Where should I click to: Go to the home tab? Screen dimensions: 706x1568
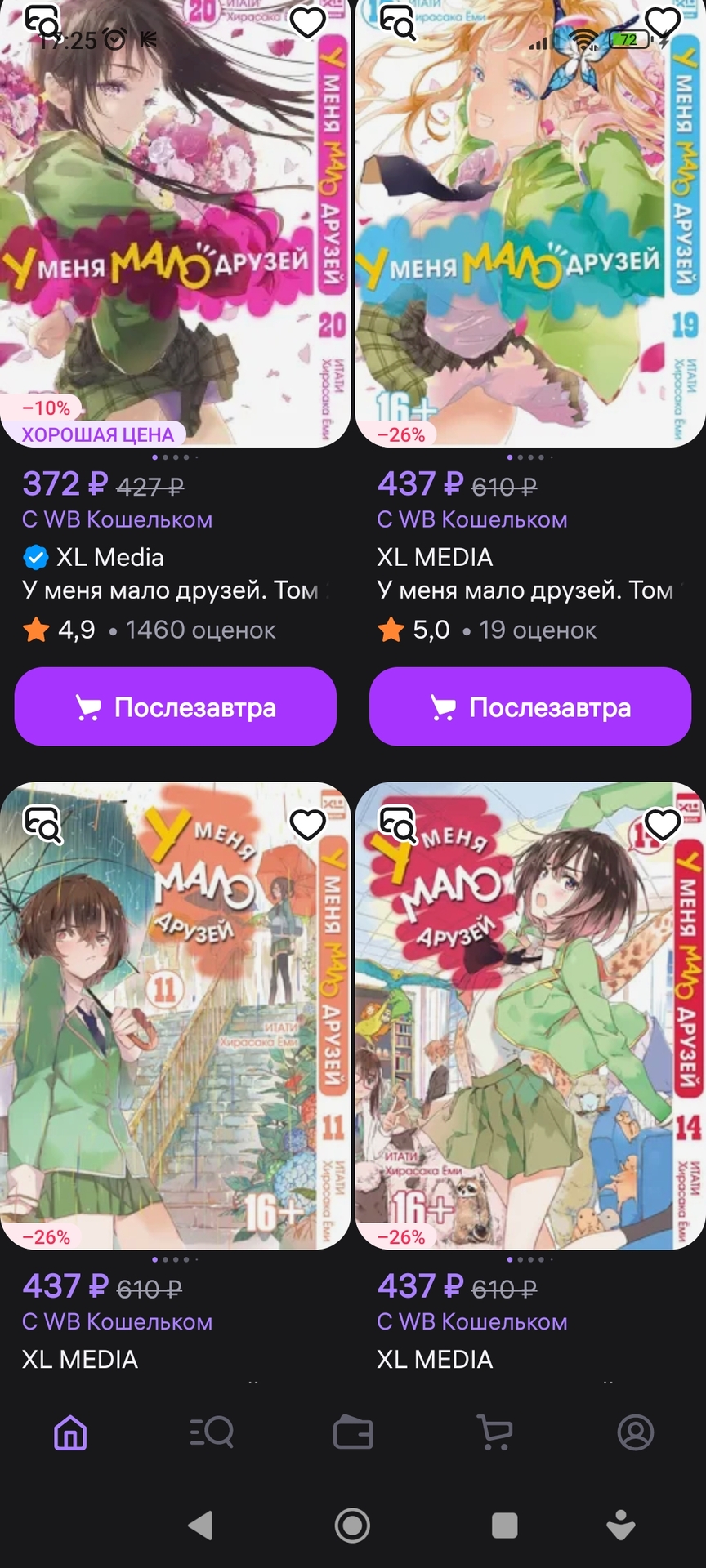point(70,1432)
